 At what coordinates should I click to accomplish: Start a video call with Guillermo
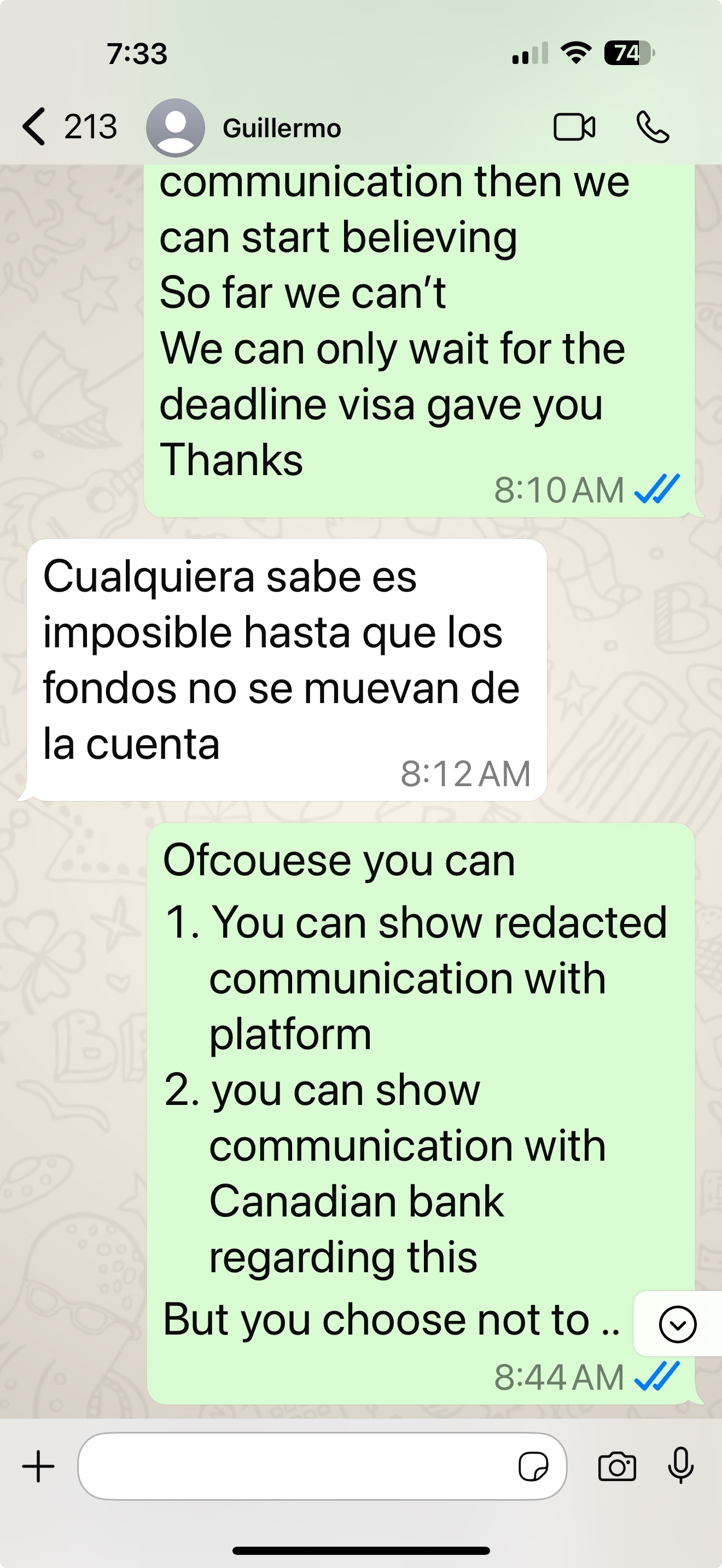tap(574, 127)
